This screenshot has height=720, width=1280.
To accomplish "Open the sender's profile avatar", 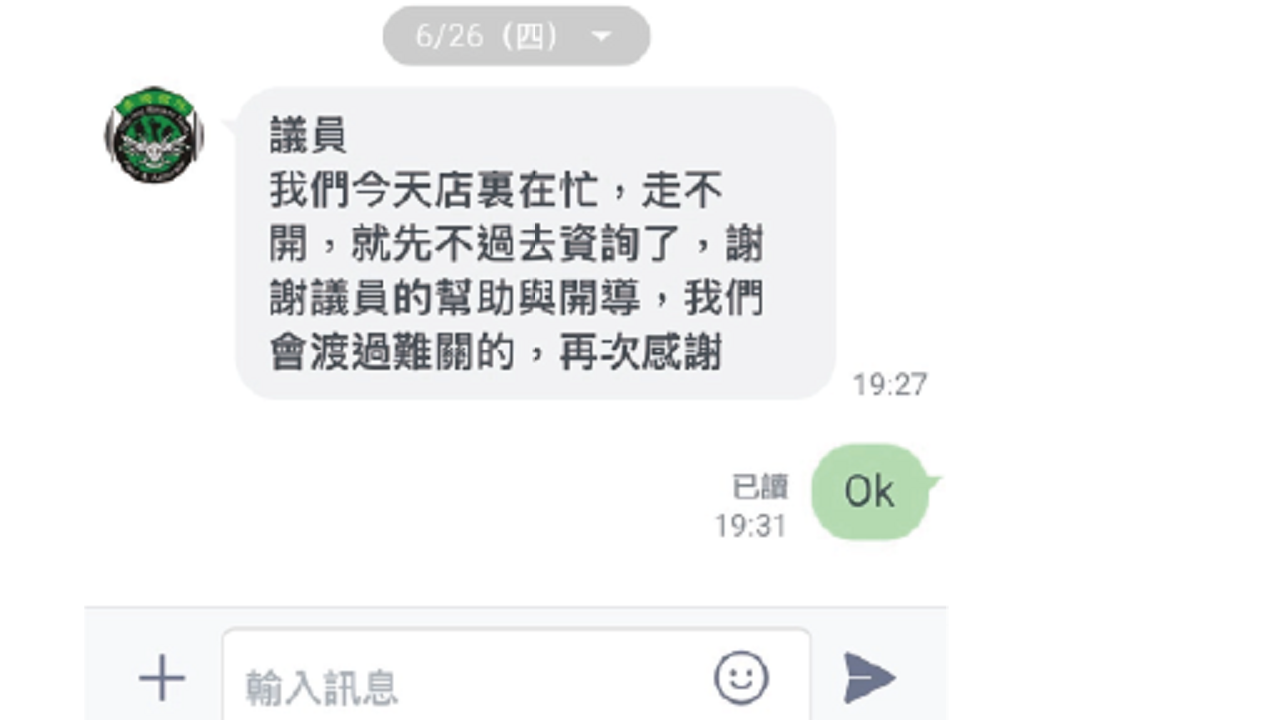I will [x=153, y=136].
